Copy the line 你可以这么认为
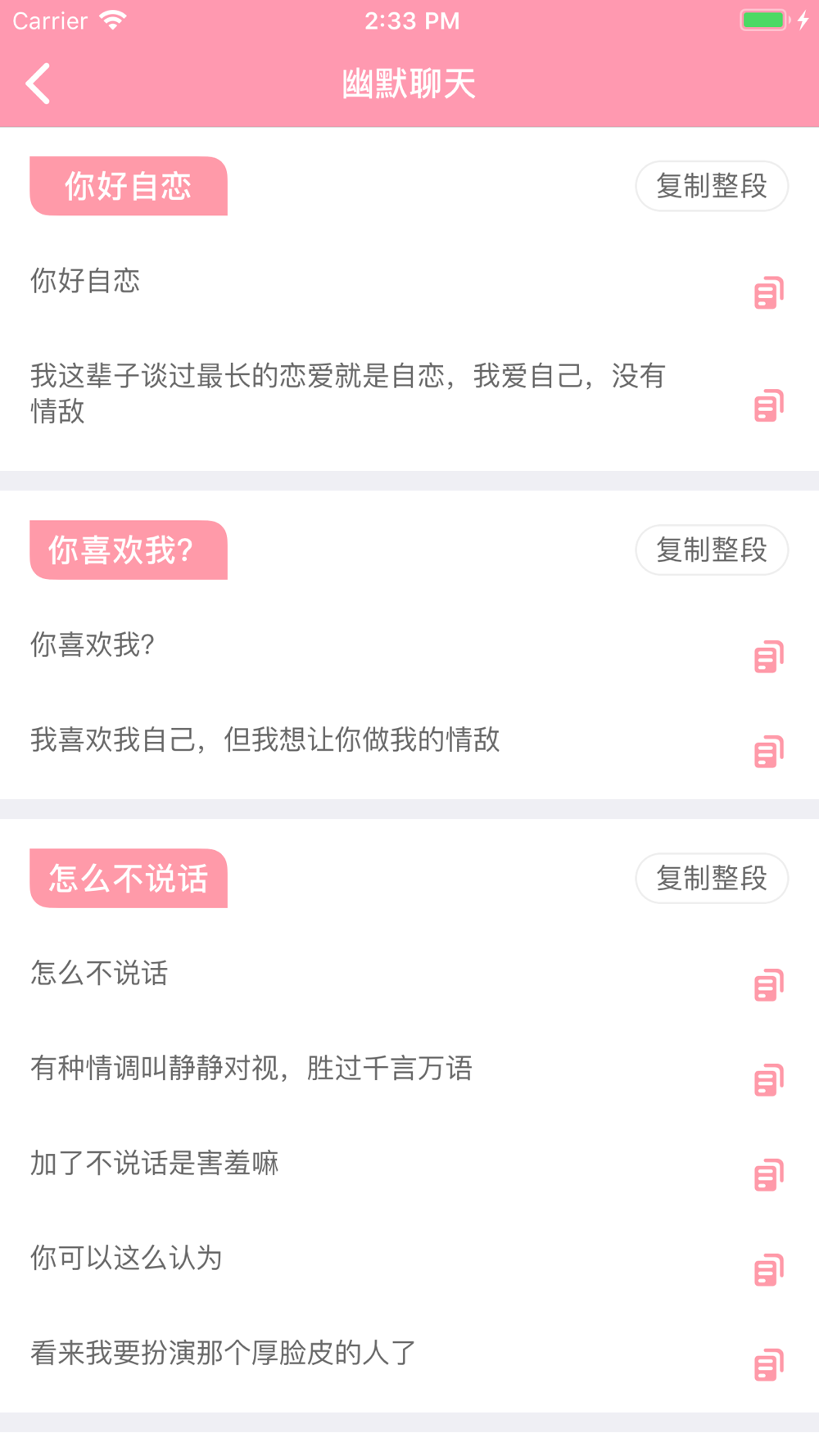The width and height of the screenshot is (819, 1456). (x=768, y=1270)
